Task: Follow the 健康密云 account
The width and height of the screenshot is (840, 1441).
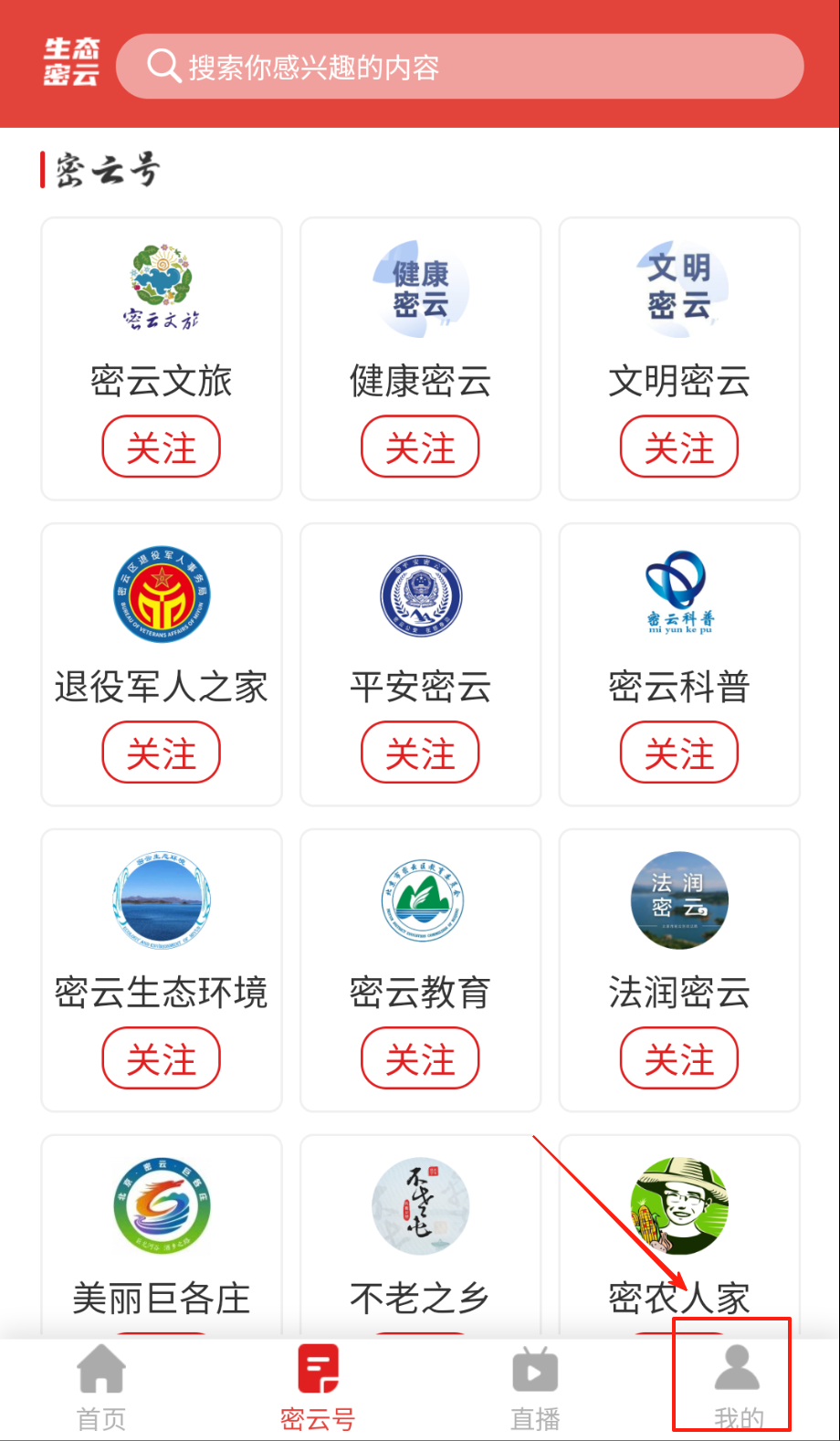Action: 420,447
